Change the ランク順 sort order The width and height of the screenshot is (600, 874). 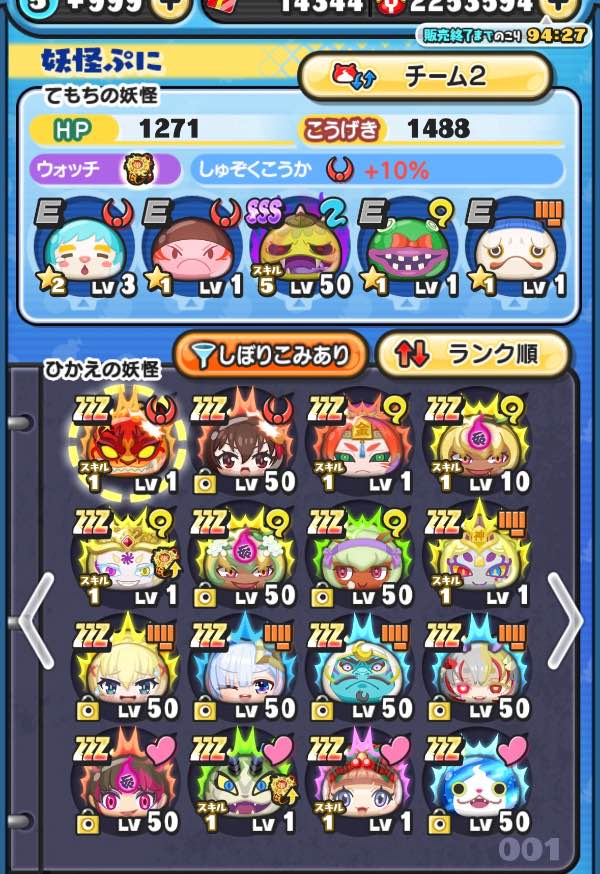click(x=473, y=353)
